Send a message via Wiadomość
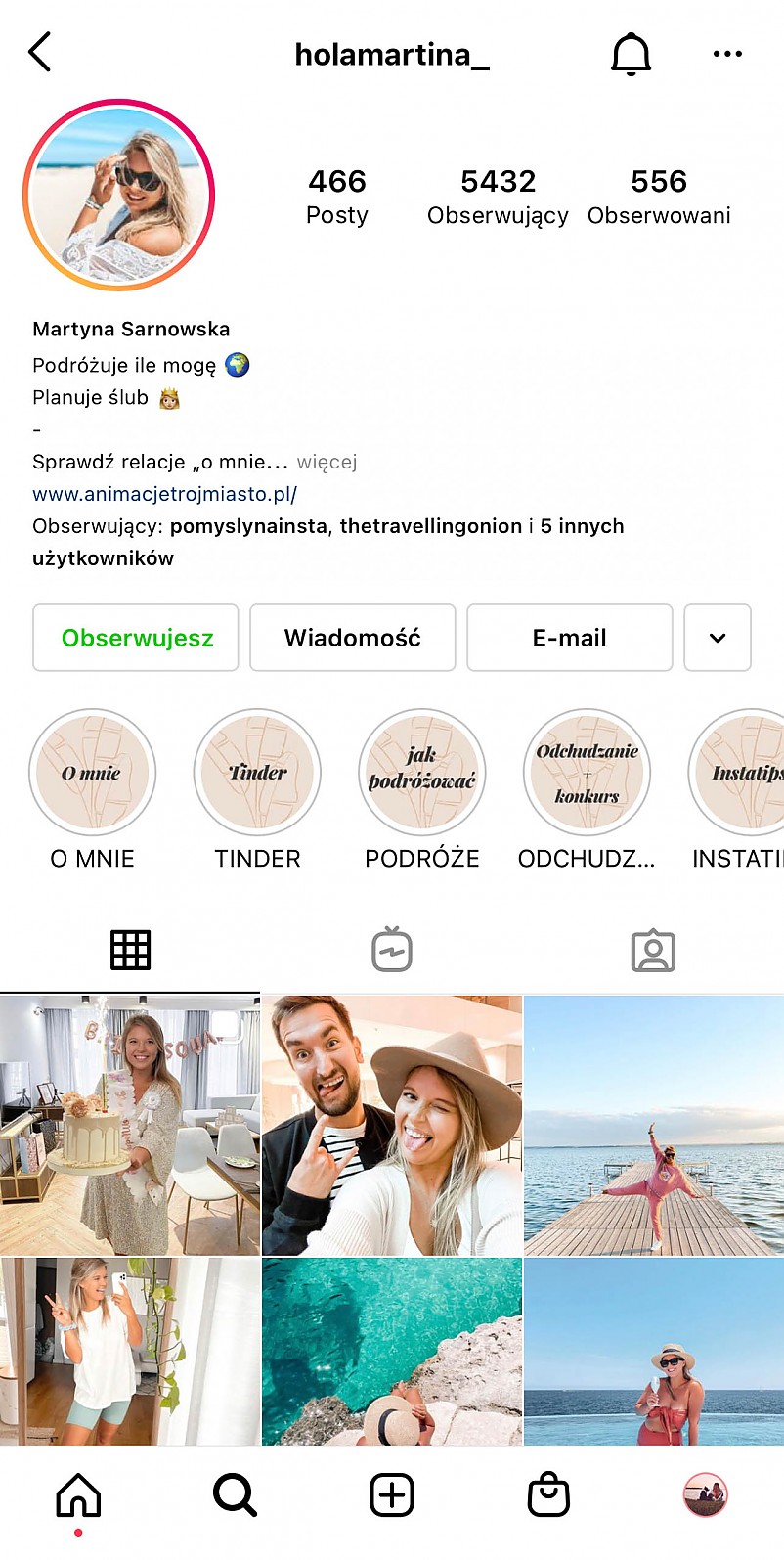 (353, 638)
